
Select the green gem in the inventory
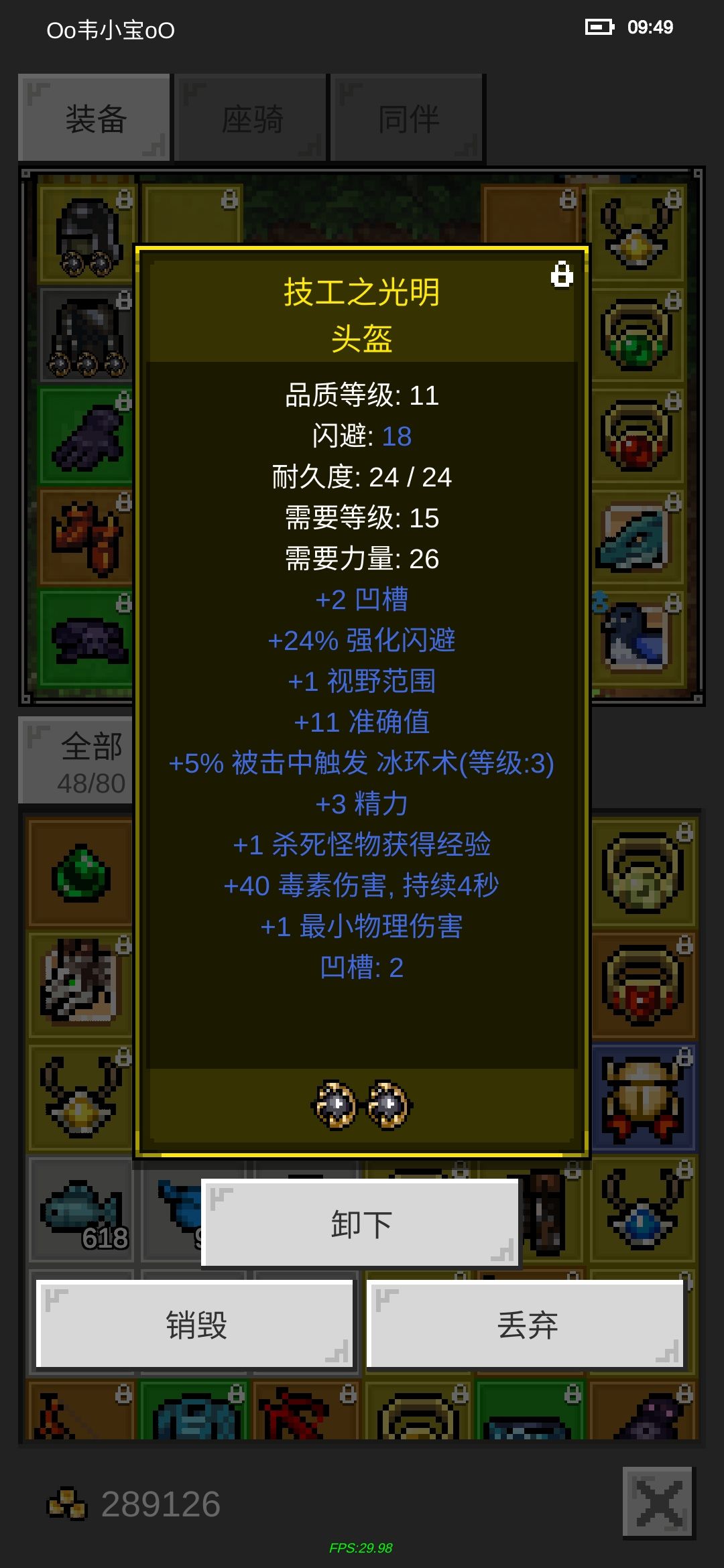(x=80, y=871)
